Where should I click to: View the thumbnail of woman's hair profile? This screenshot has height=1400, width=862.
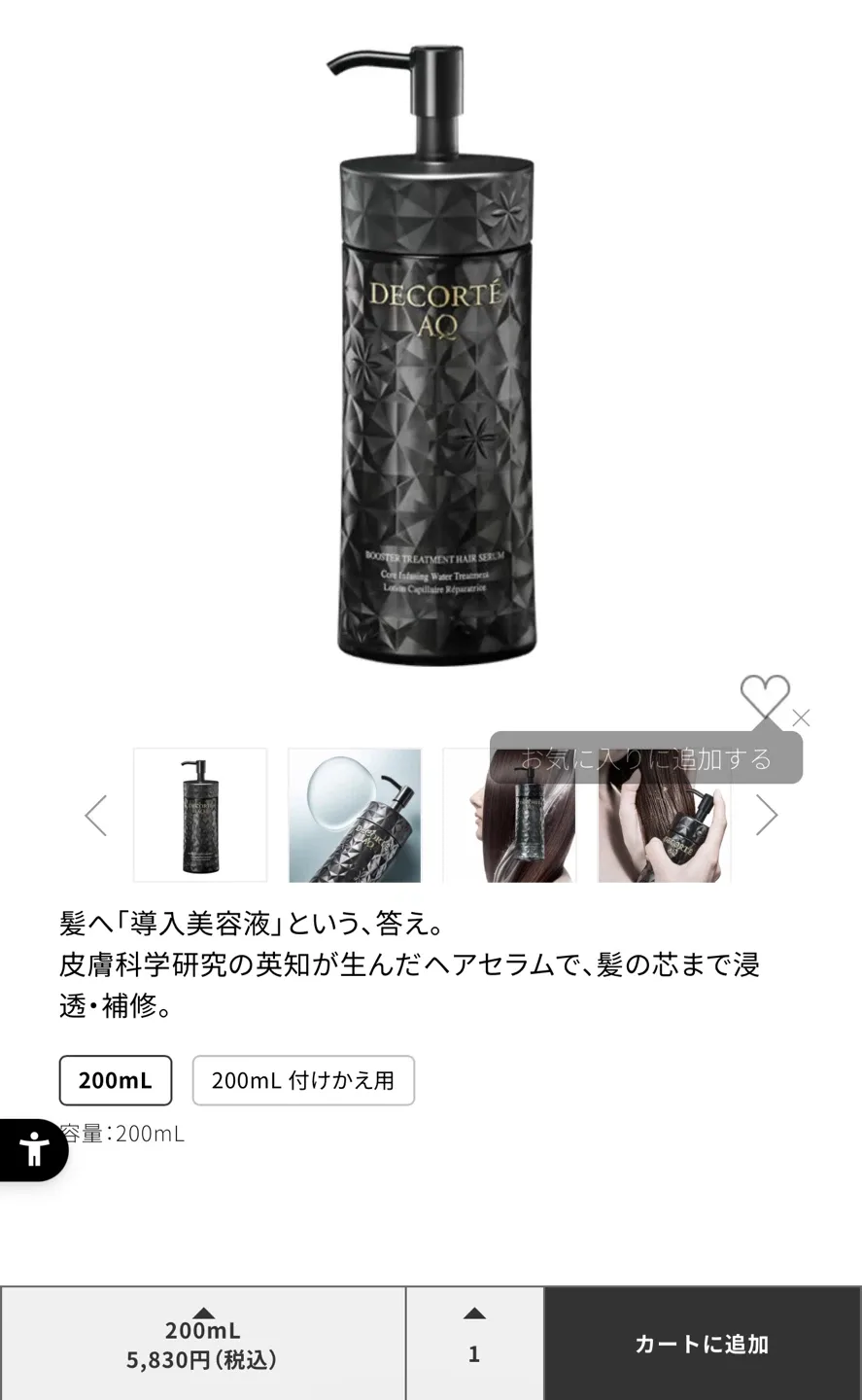tap(509, 815)
